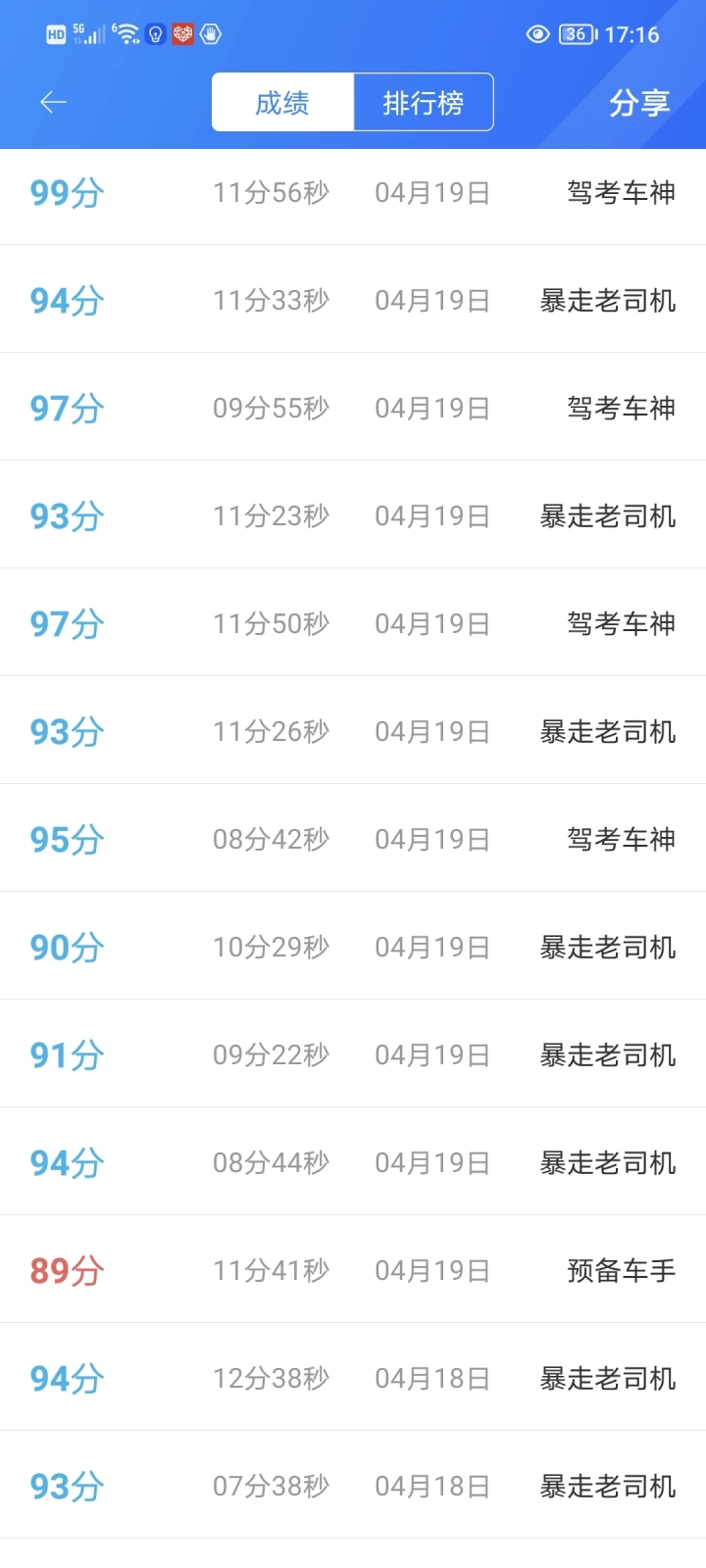Image resolution: width=706 pixels, height=1568 pixels.
Task: Open the 94分 record at 12分38秒
Action: coord(353,1377)
